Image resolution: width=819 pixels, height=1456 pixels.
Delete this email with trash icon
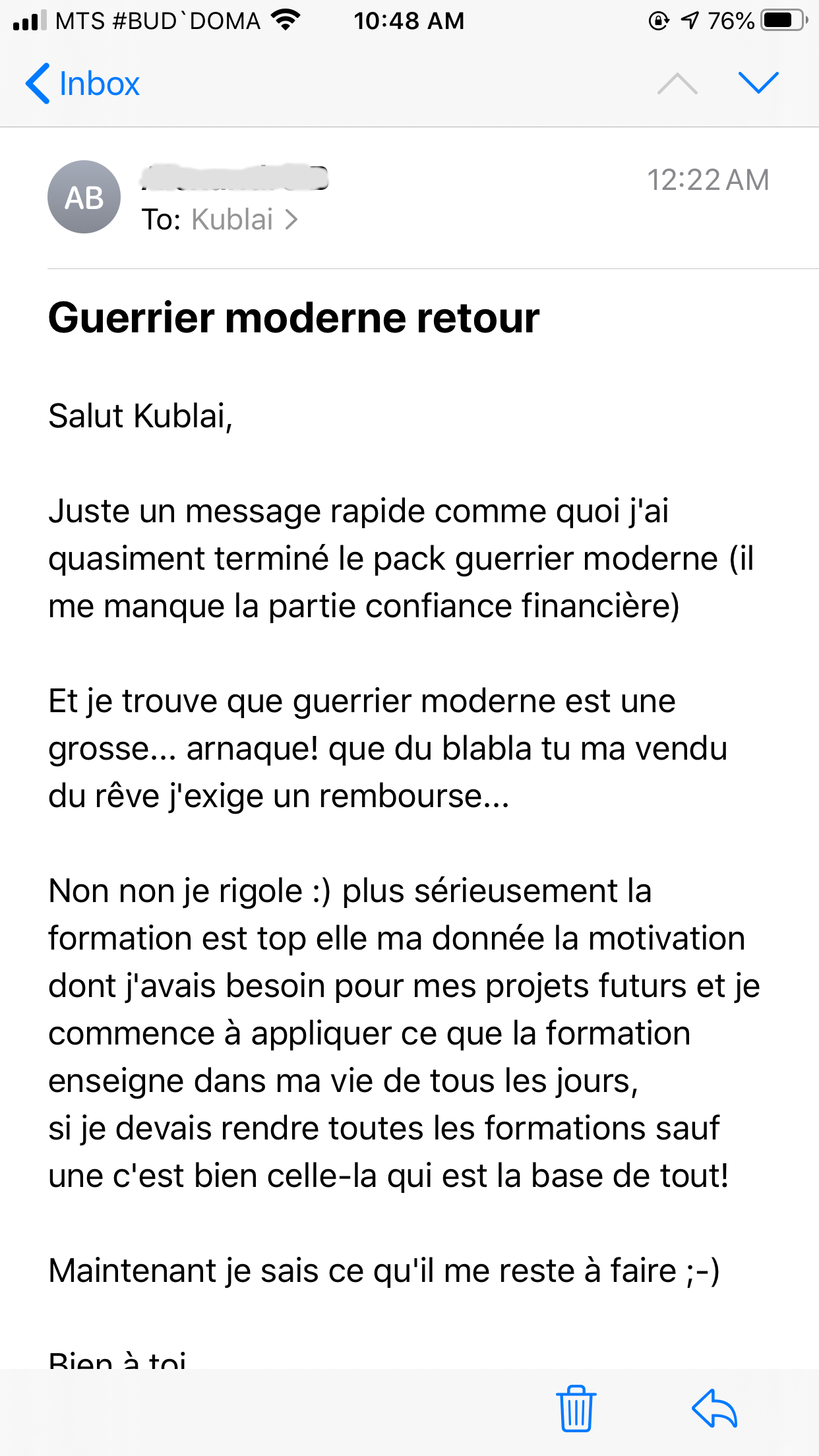[576, 1408]
